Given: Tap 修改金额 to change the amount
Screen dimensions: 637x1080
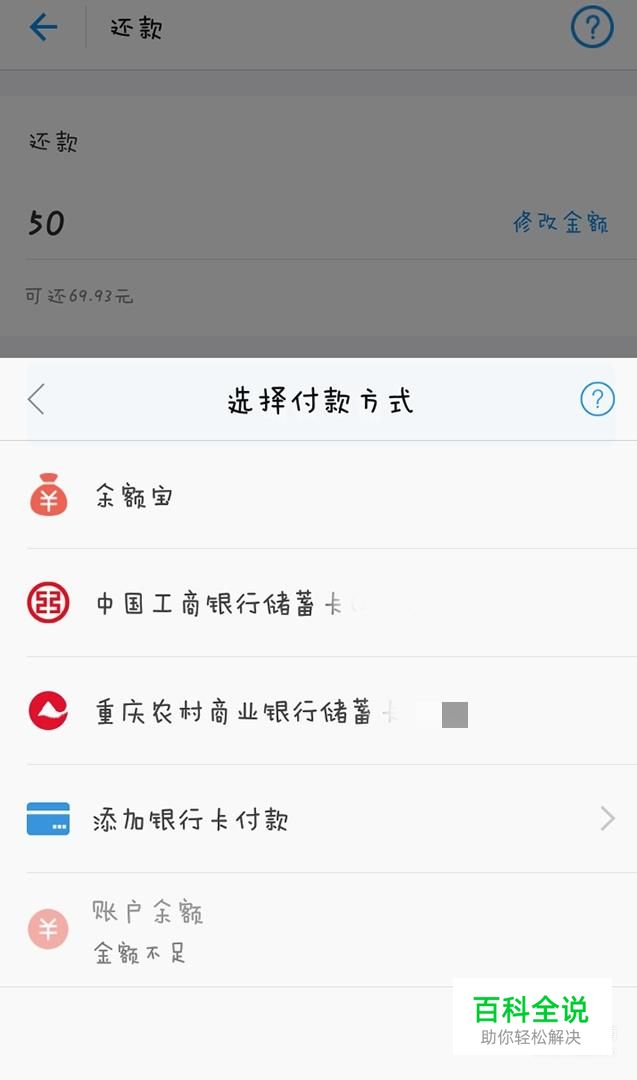Looking at the screenshot, I should tap(560, 222).
